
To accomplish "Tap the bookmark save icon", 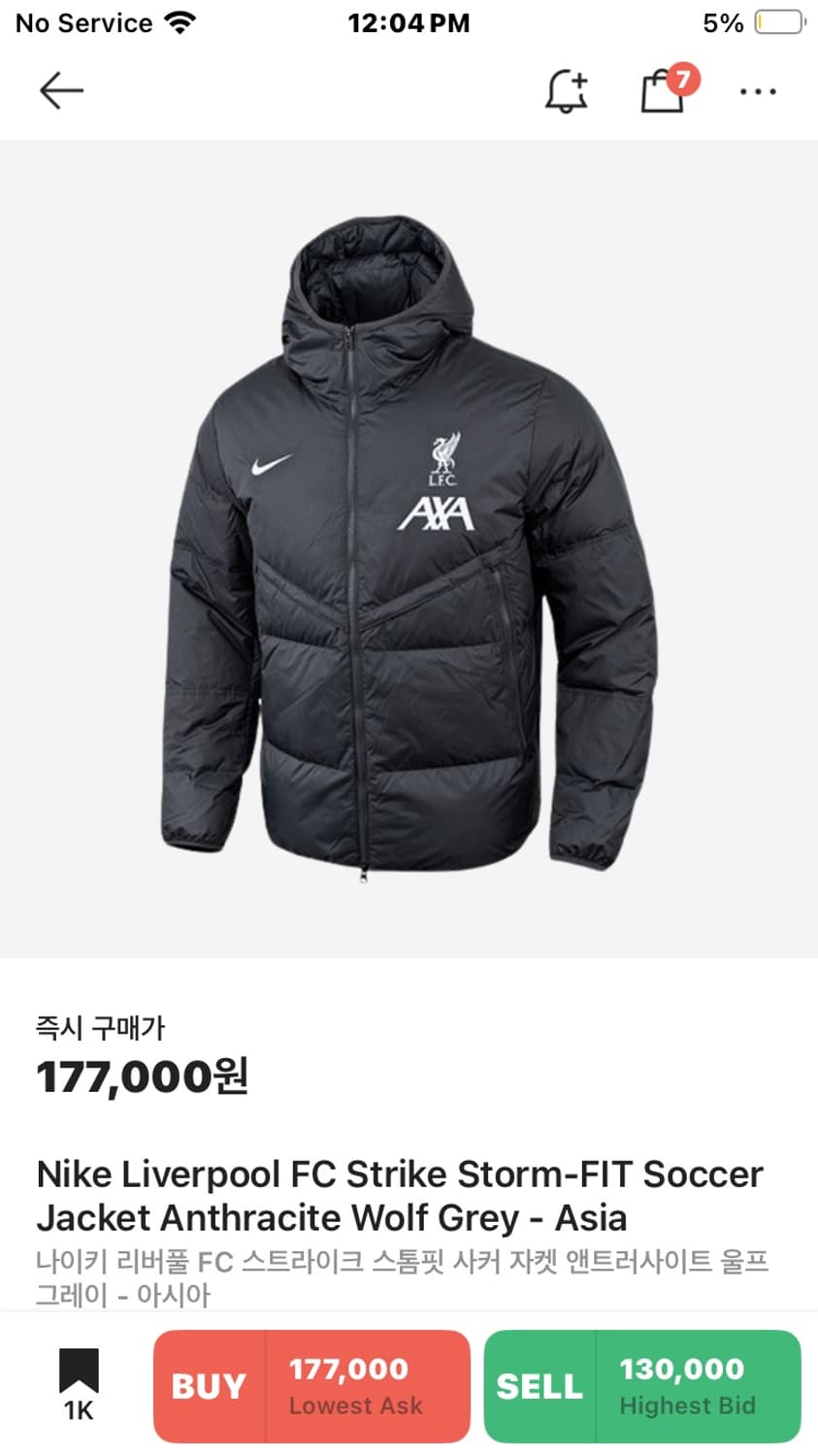I will click(x=81, y=1369).
